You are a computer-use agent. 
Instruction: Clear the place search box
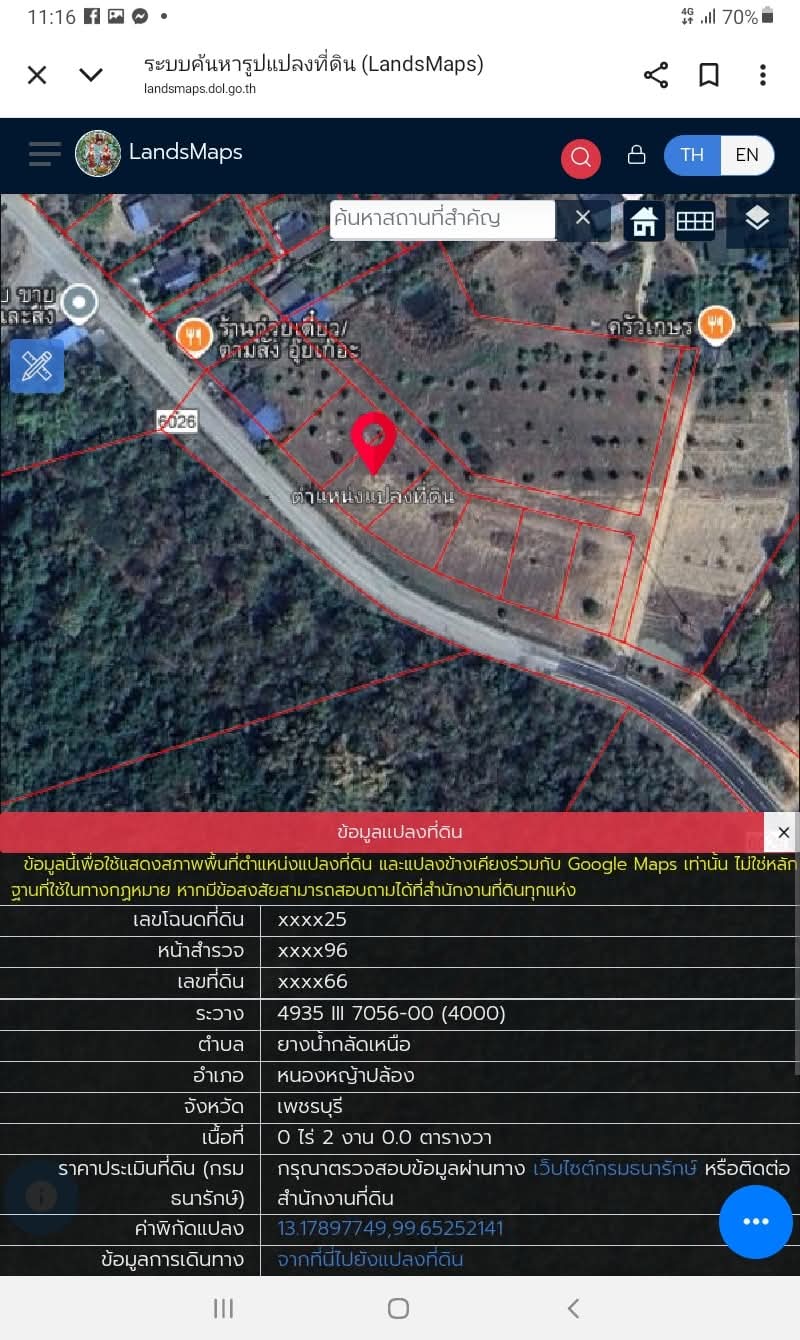pos(583,218)
